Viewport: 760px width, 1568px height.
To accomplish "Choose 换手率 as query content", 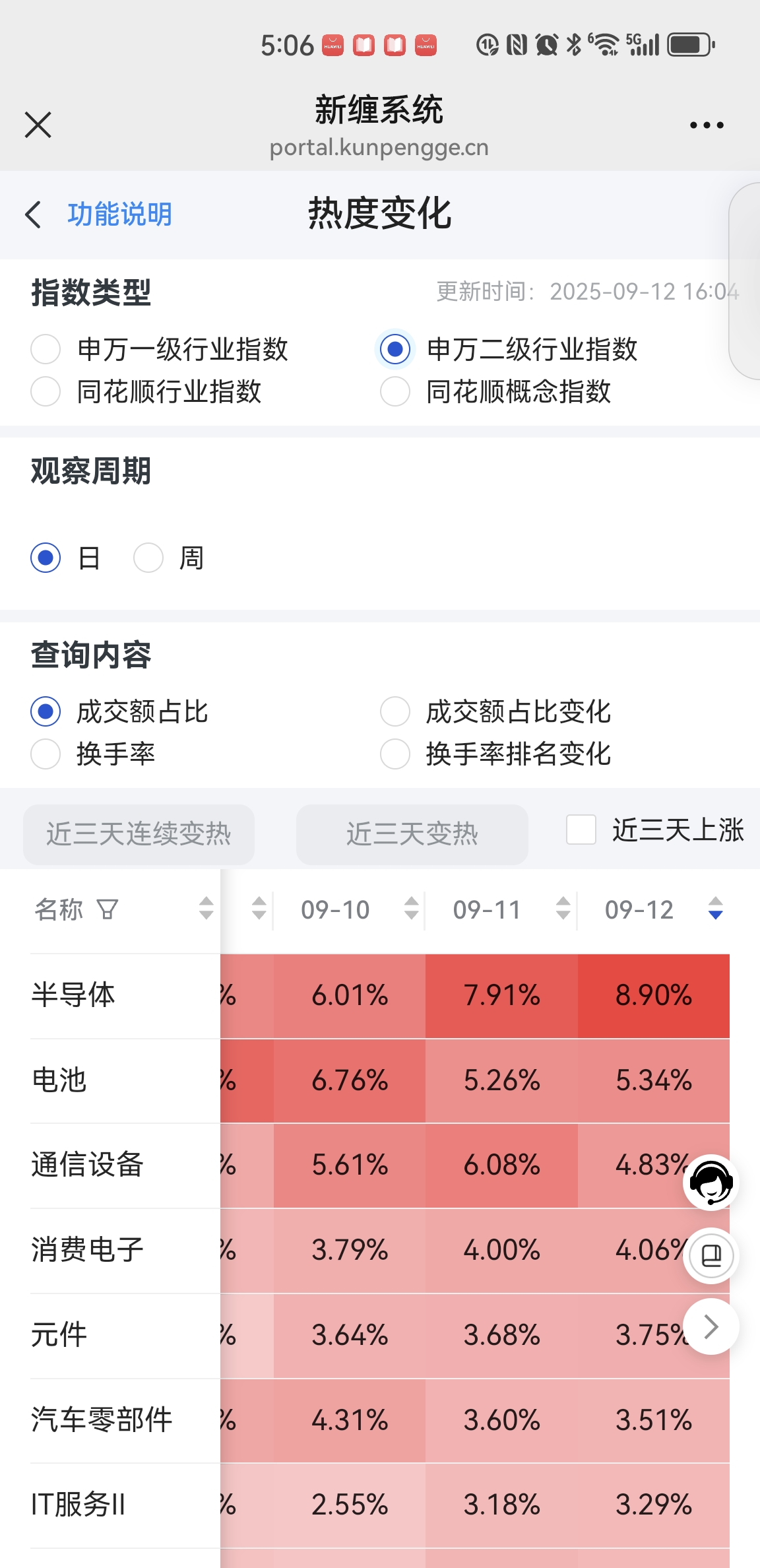I will pos(46,754).
